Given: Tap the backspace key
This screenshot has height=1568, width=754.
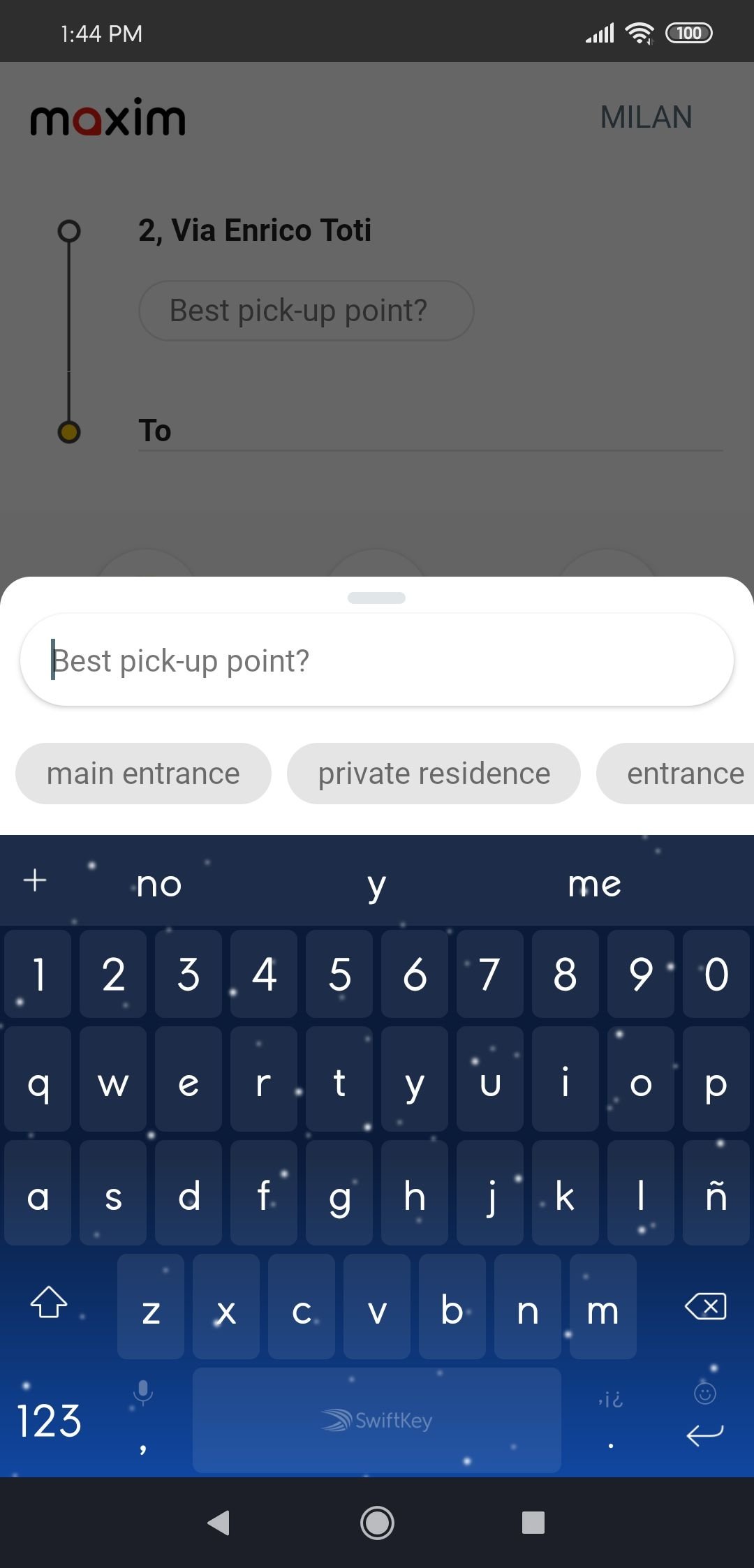Looking at the screenshot, I should (706, 1306).
